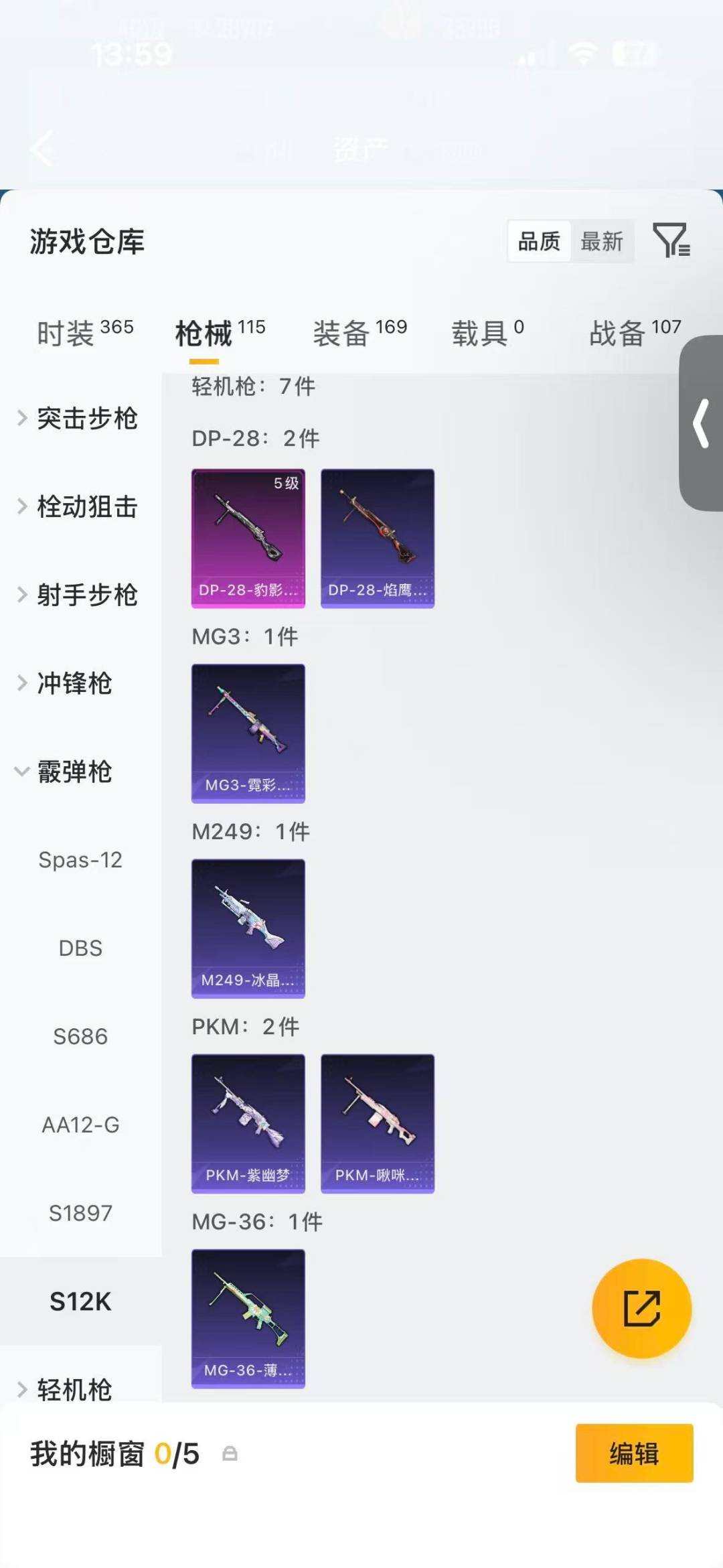Toggle selection of PKM-紫幽梦 skin
Image resolution: width=723 pixels, height=1568 pixels.
tap(248, 1121)
